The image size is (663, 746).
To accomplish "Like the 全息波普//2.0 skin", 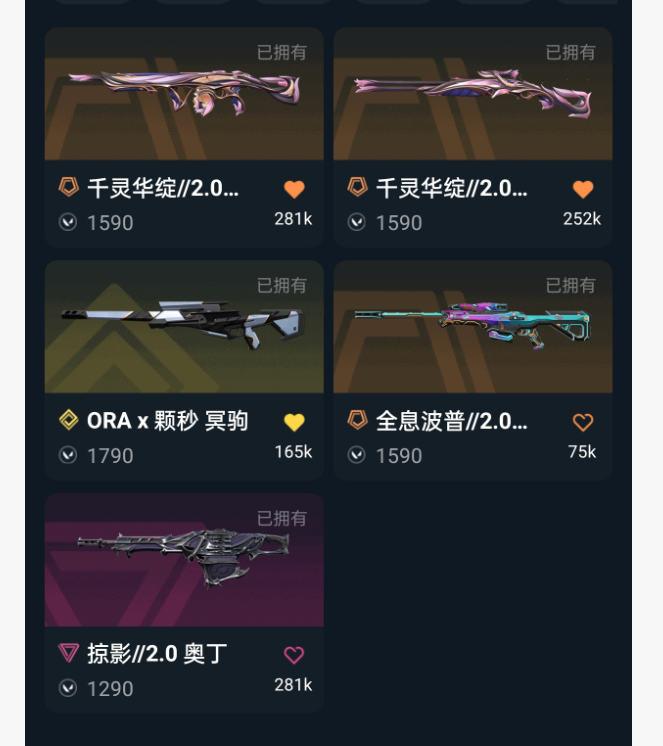I will [x=583, y=422].
